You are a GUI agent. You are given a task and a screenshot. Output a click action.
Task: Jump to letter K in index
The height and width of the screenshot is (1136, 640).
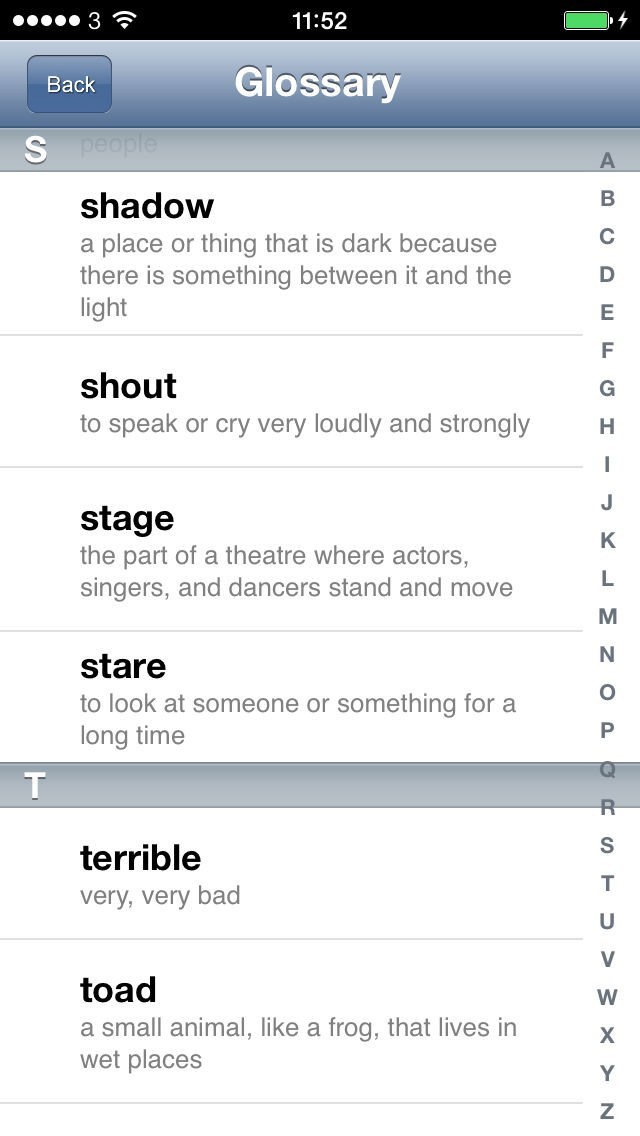(607, 540)
